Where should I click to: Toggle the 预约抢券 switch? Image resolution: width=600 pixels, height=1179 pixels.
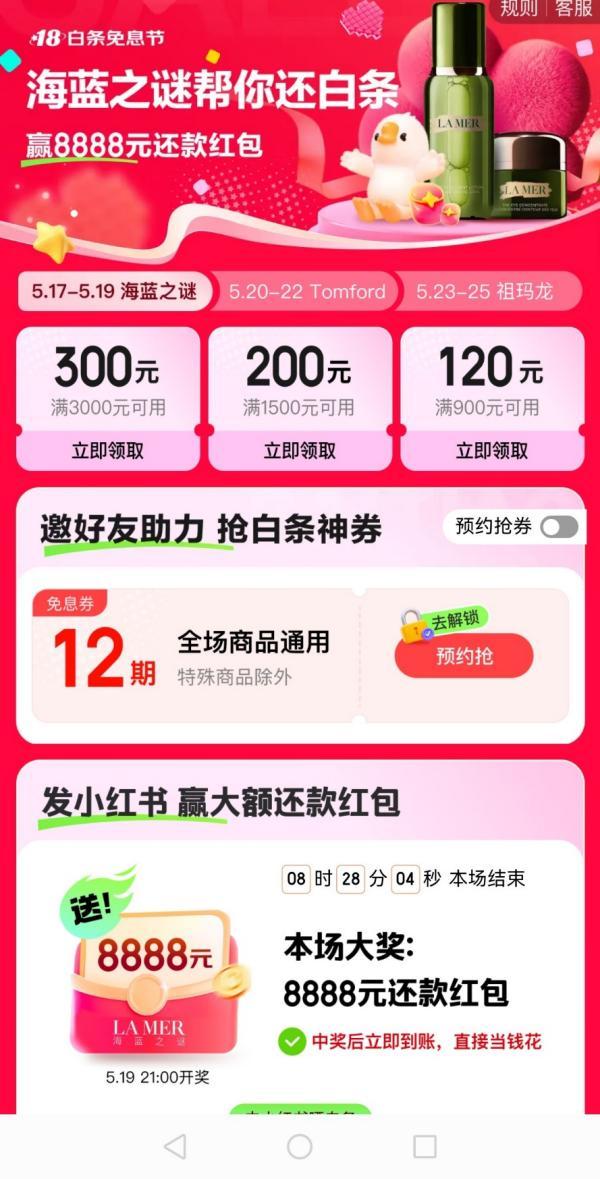click(x=559, y=527)
